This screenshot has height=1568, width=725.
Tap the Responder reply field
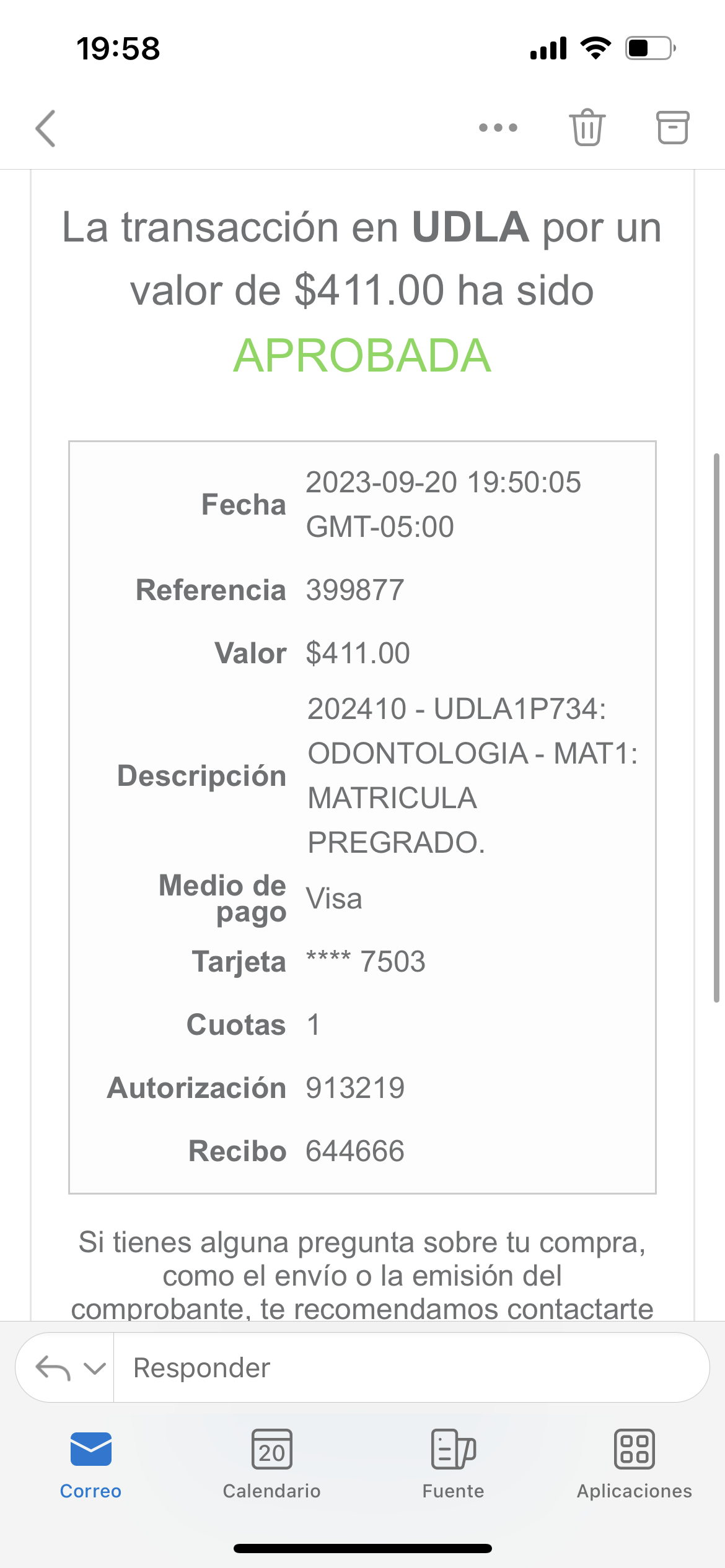[409, 1367]
